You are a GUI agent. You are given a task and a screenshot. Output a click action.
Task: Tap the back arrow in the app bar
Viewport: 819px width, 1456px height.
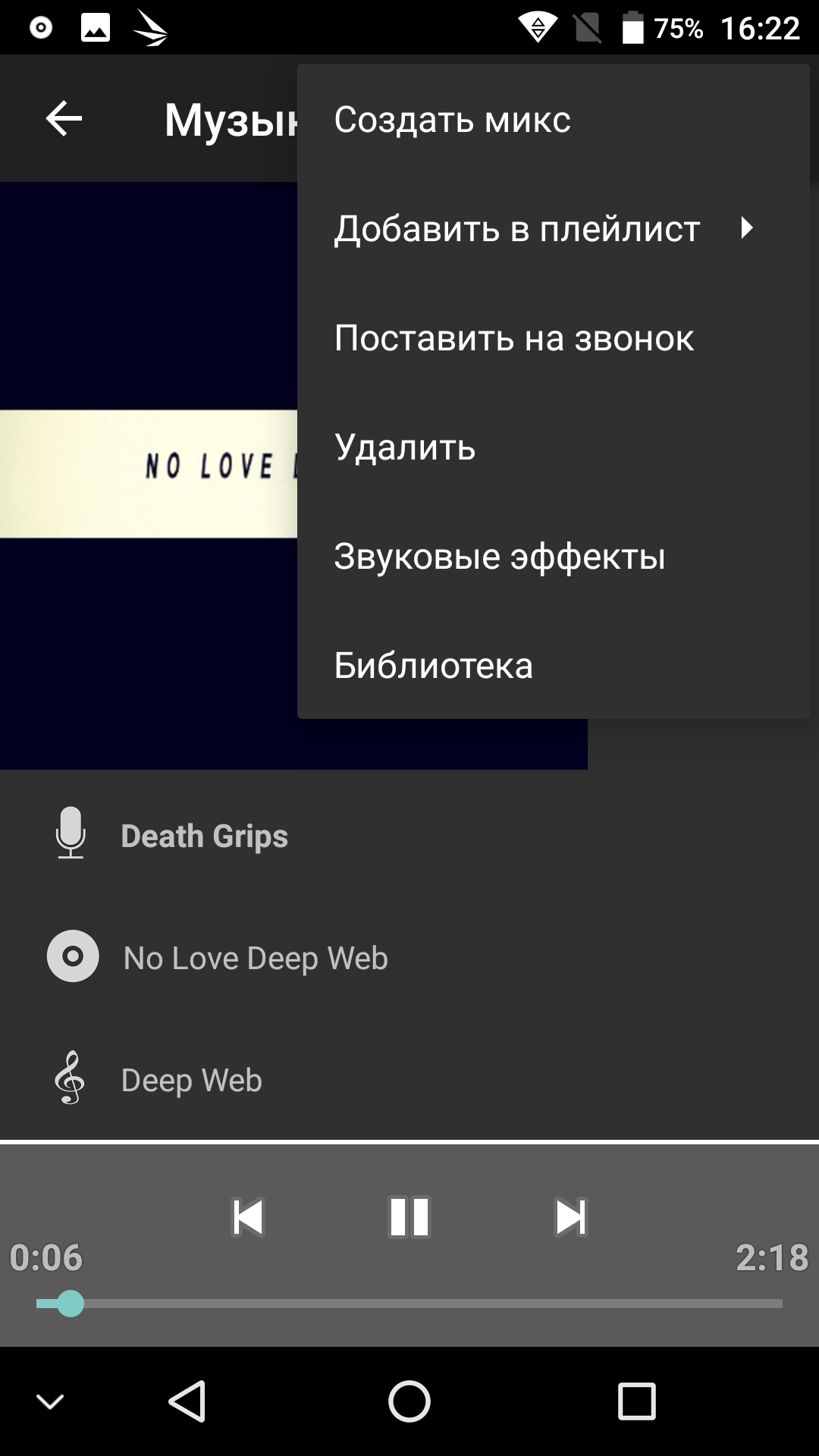[x=64, y=119]
